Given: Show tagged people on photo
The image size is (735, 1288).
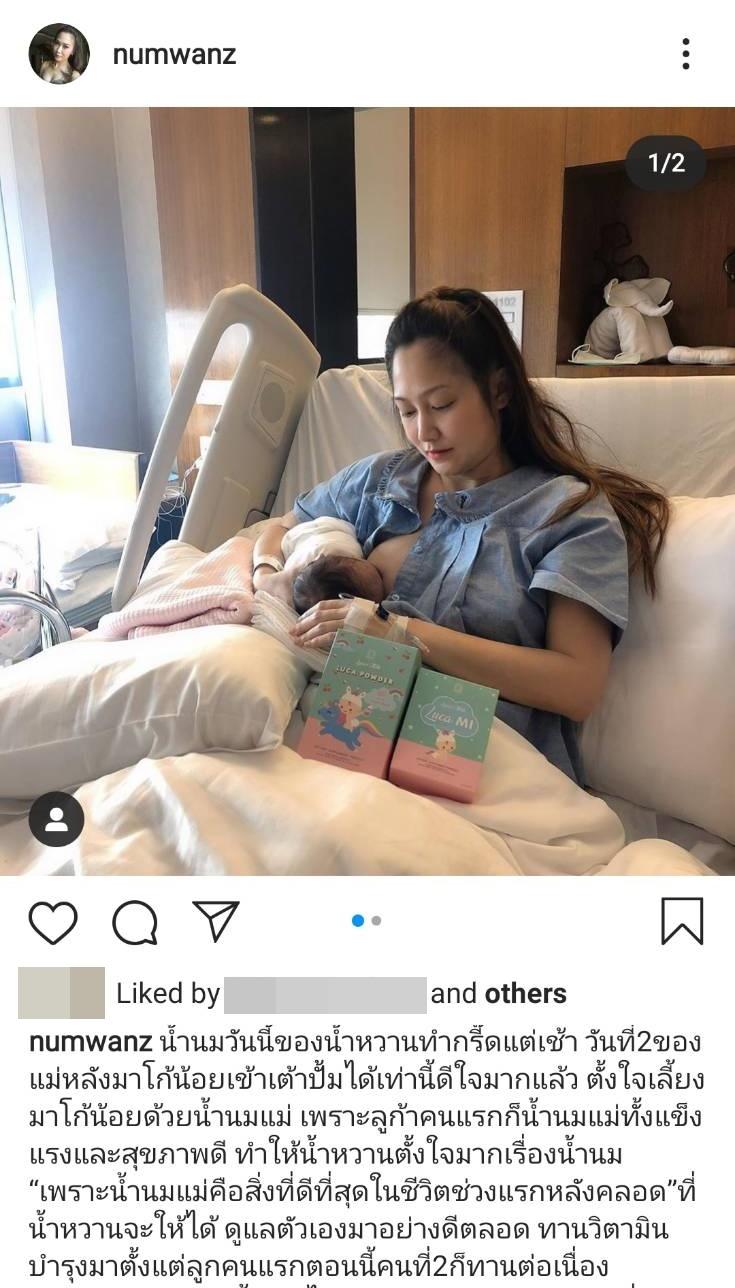Looking at the screenshot, I should (x=56, y=819).
